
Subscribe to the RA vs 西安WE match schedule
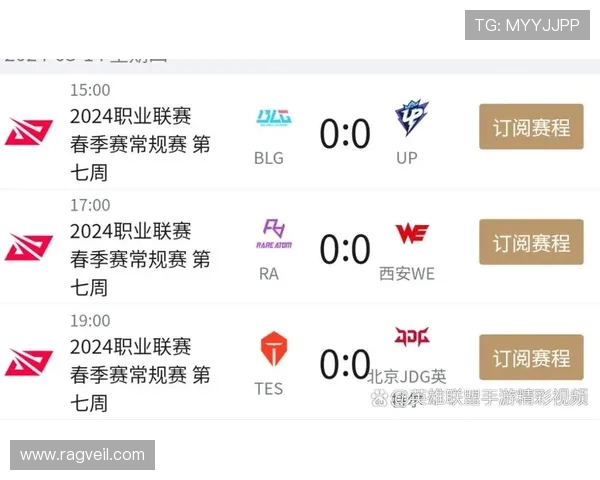point(531,242)
